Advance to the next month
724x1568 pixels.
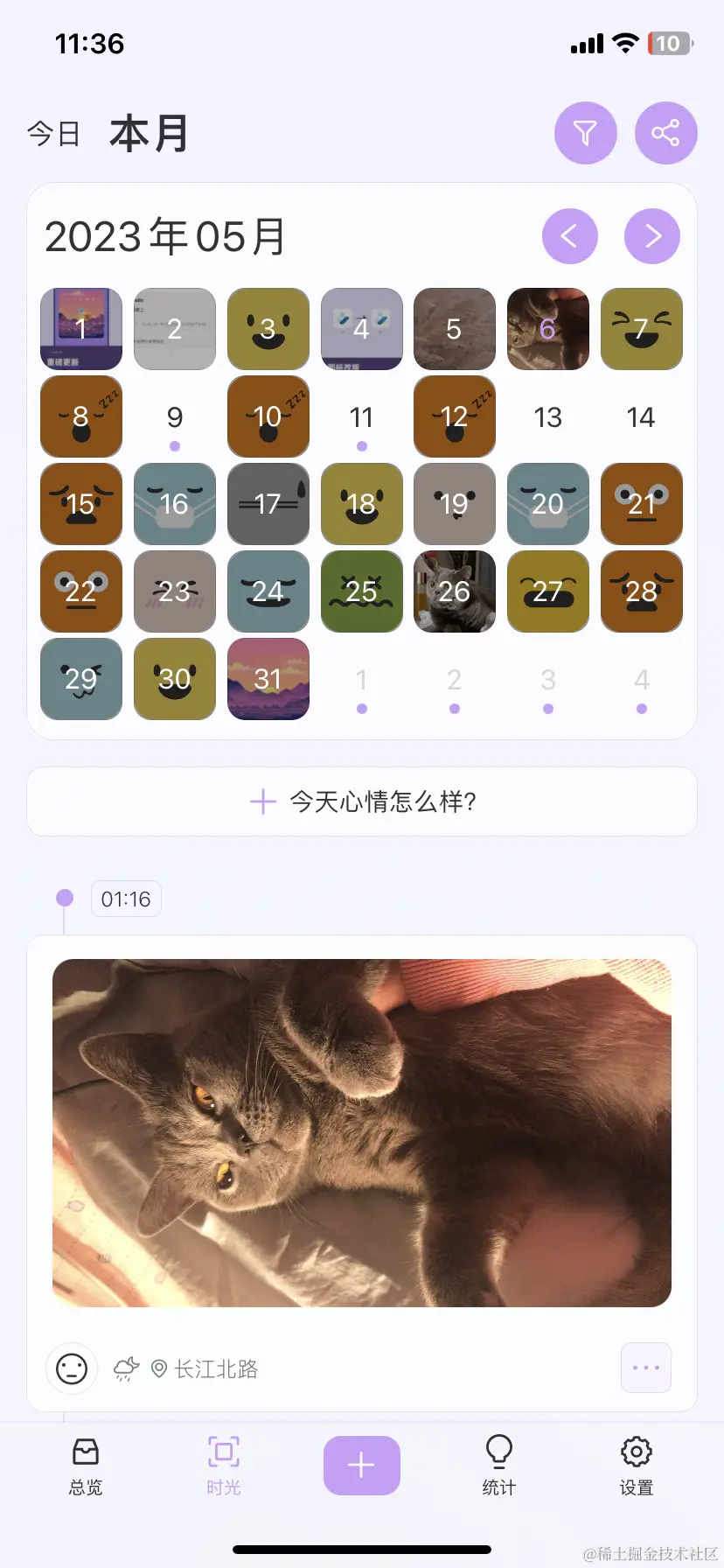pyautogui.click(x=652, y=236)
